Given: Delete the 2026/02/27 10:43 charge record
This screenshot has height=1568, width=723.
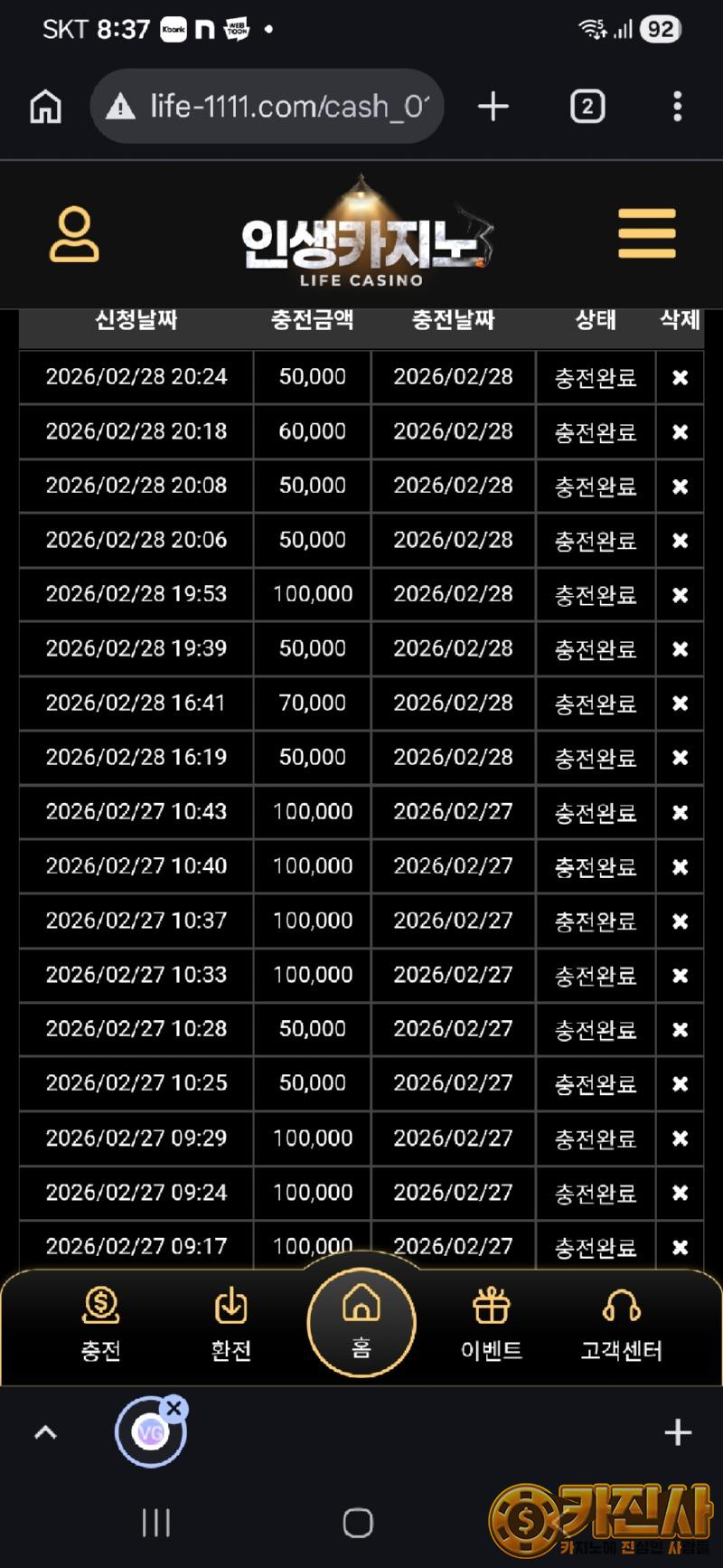Looking at the screenshot, I should (x=680, y=812).
